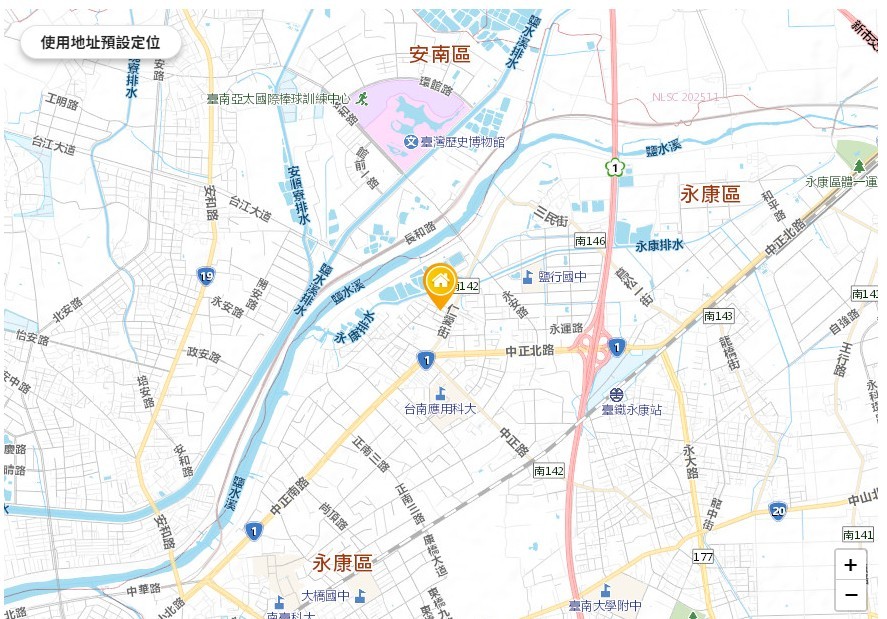
Task: Select the orange home location marker
Action: [x=440, y=284]
